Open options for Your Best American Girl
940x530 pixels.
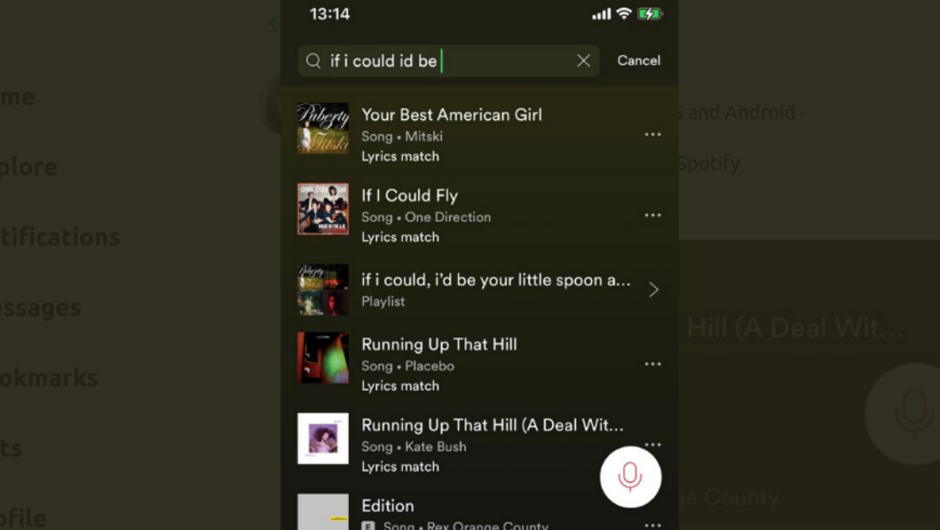click(653, 135)
